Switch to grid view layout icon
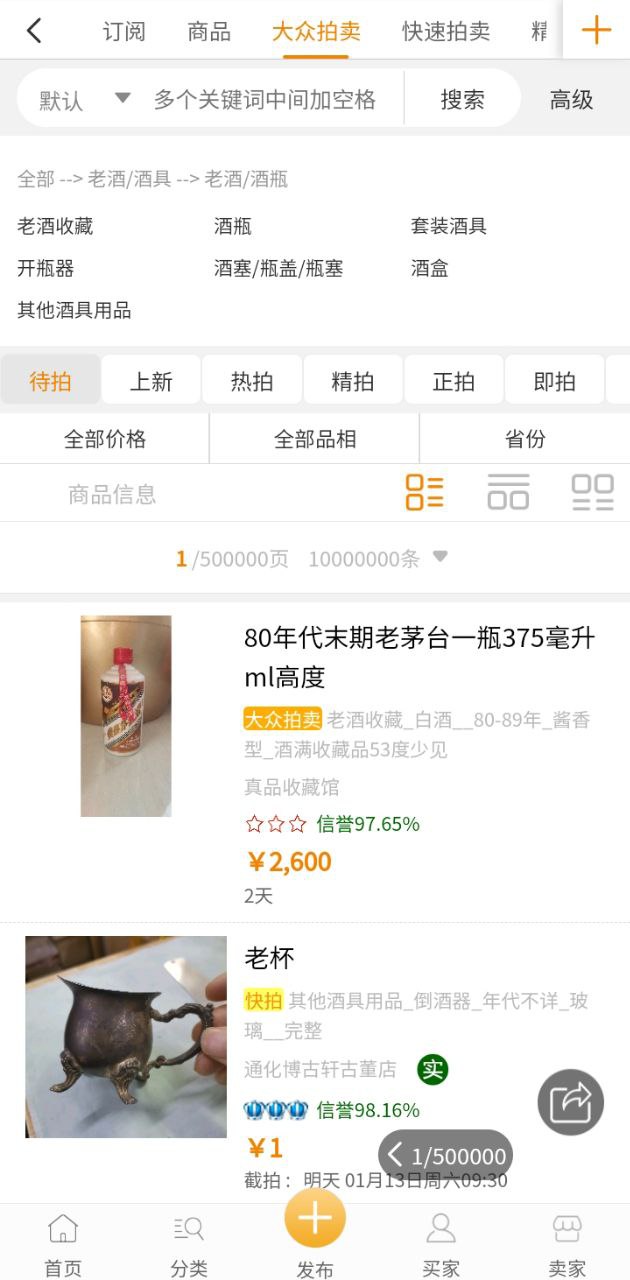 point(592,493)
